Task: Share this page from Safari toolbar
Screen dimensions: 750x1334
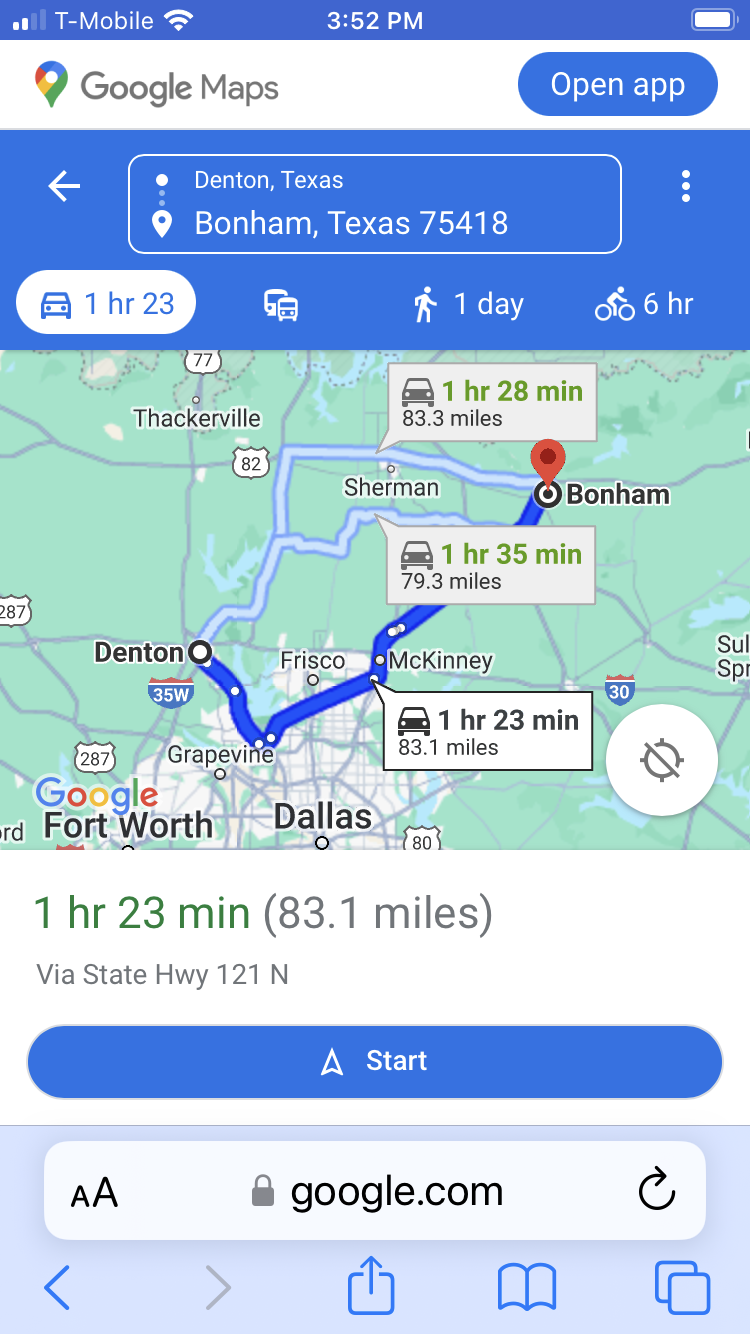Action: 371,1286
